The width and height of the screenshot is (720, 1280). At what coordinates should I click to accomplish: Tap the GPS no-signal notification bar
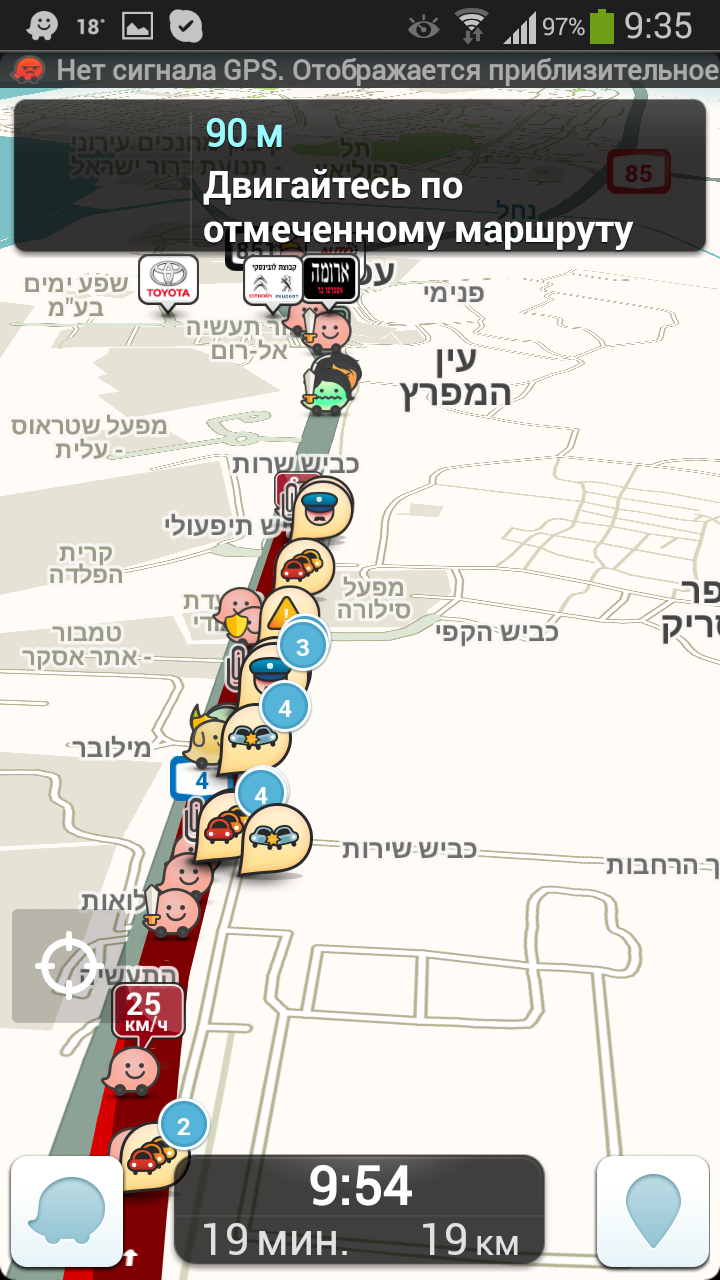tap(360, 70)
